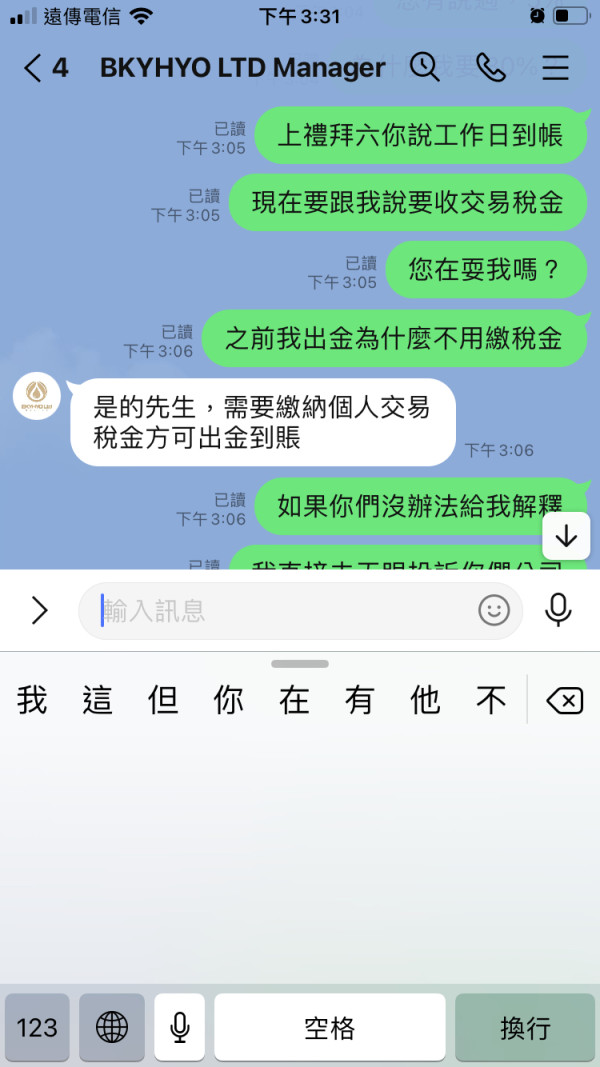The width and height of the screenshot is (600, 1067).
Task: Select the suggested word 我
Action: [31, 700]
